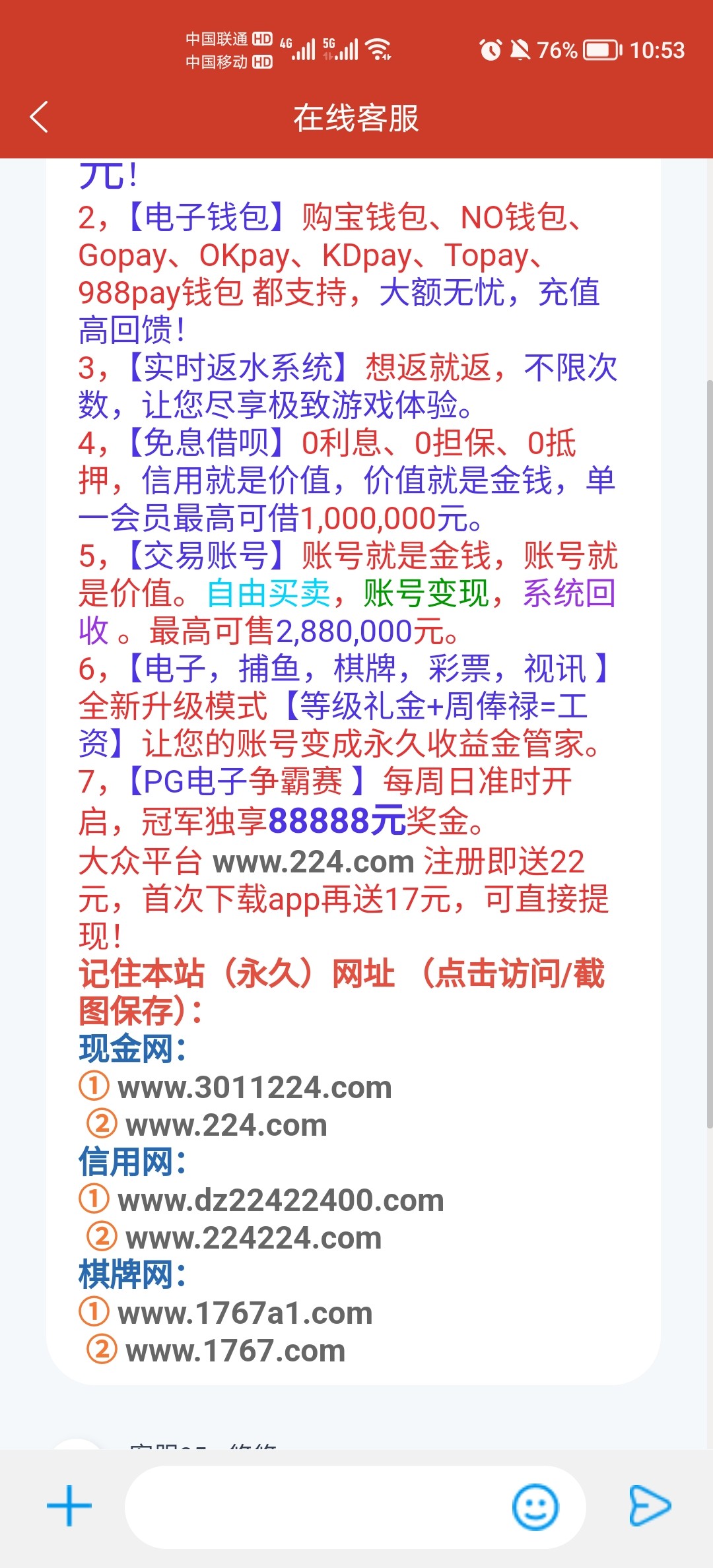Send the message with the arrow icon
This screenshot has height=1568, width=713.
coord(650,1506)
